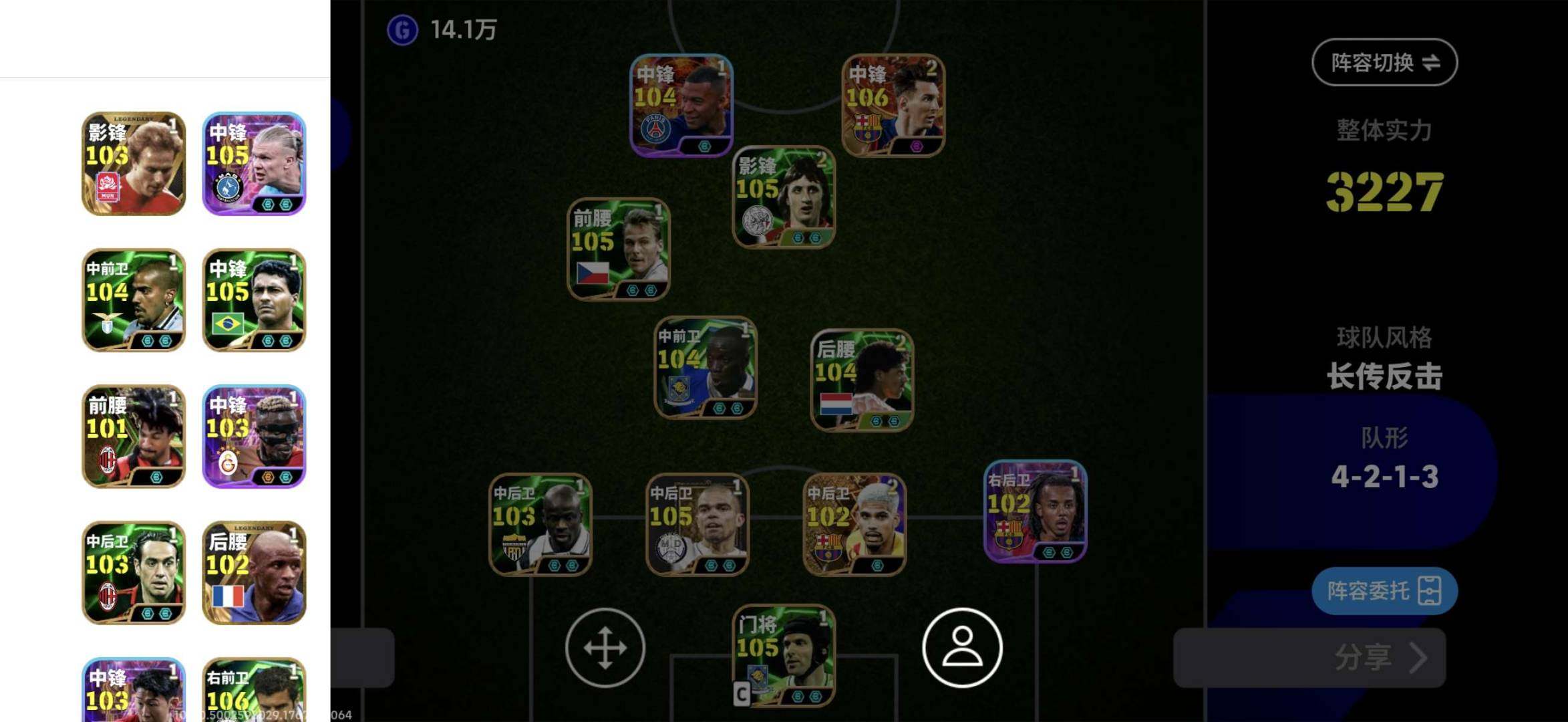1568x722 pixels.
Task: Tap the 分享 share button
Action: (x=1309, y=658)
